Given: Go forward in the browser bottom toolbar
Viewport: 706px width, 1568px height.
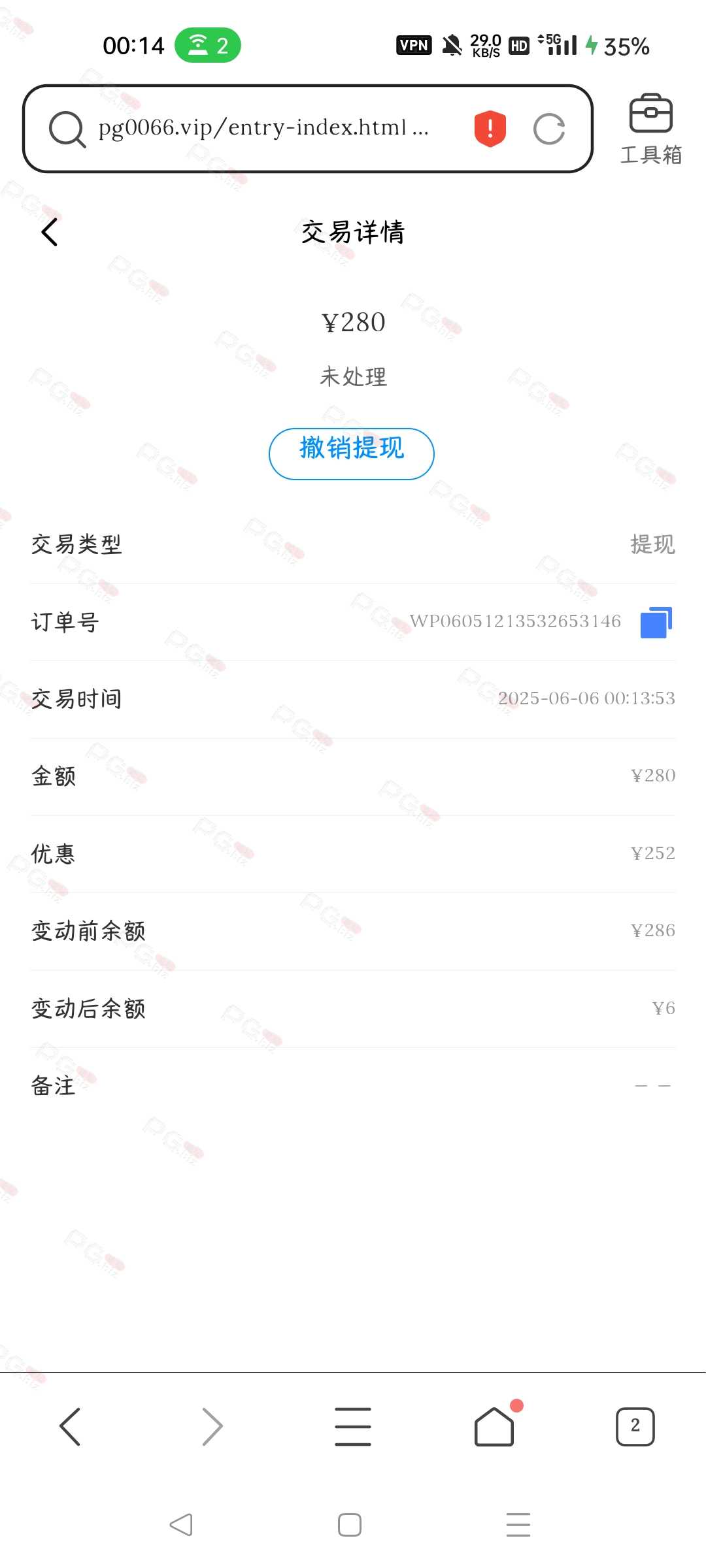Looking at the screenshot, I should click(x=212, y=1426).
